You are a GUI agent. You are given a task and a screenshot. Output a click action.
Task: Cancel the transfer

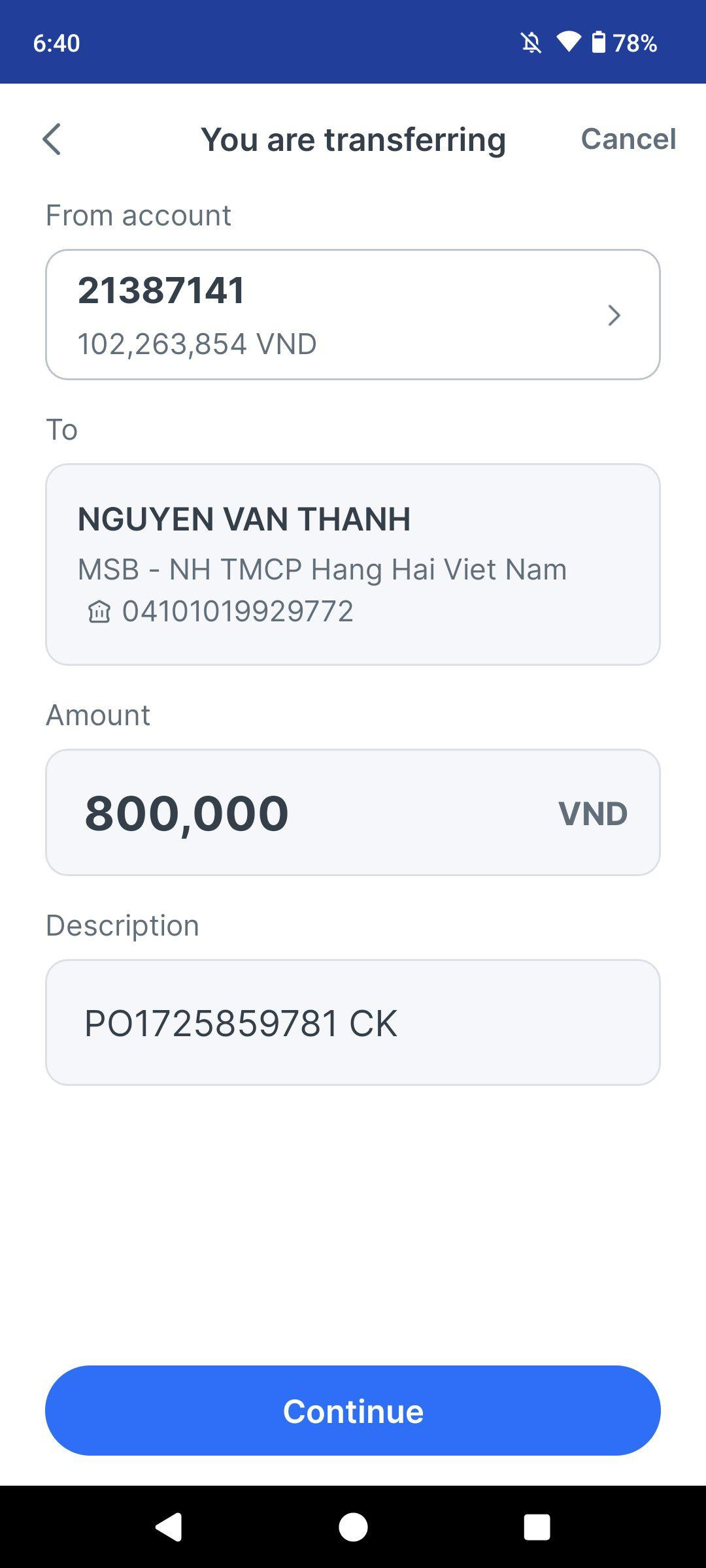(x=628, y=139)
